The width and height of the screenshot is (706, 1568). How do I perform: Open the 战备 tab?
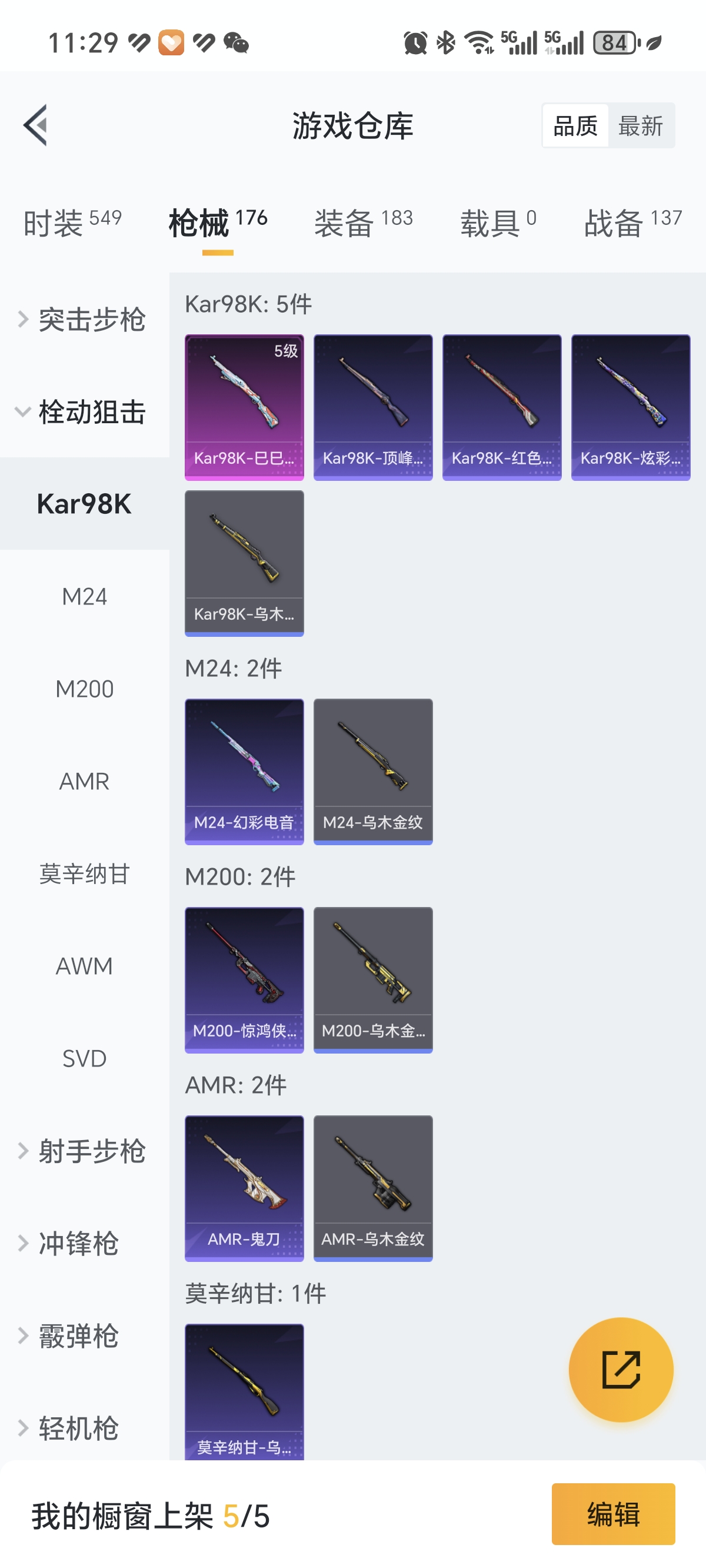click(x=633, y=222)
